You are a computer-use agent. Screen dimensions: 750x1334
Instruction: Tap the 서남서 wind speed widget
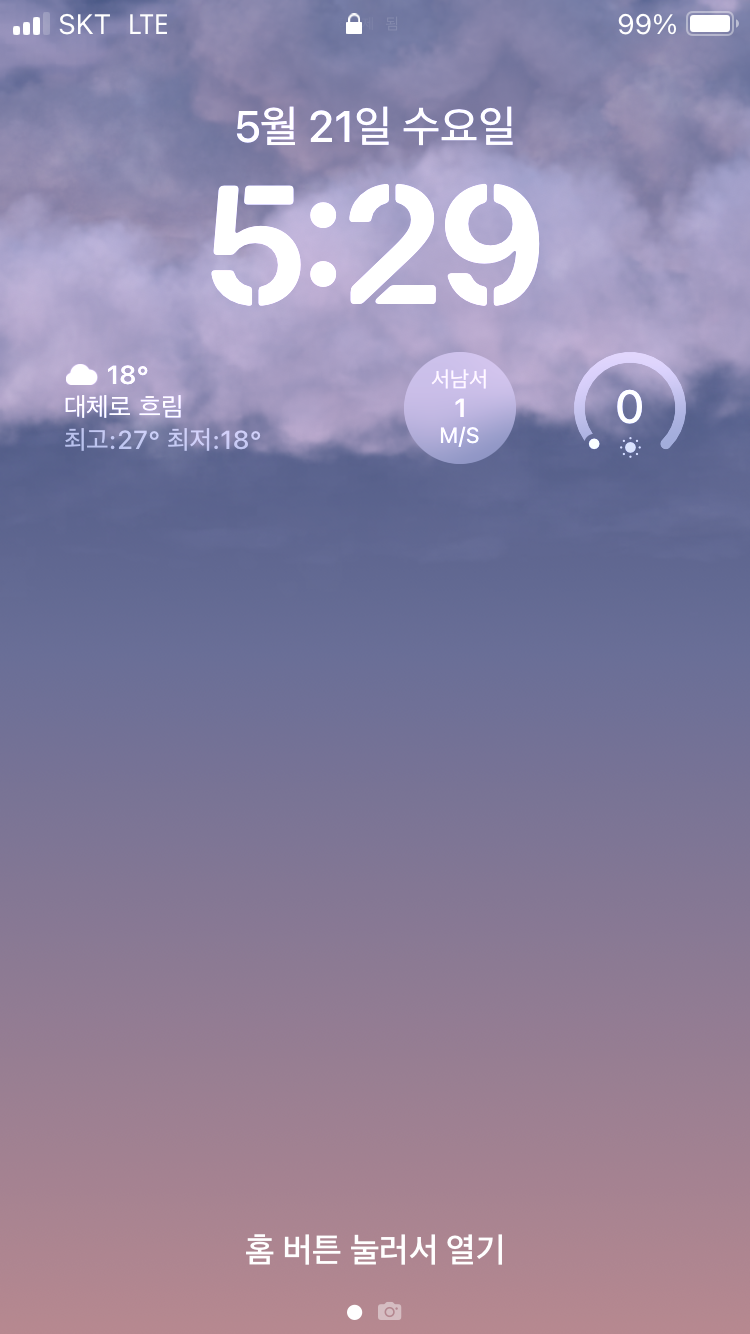(460, 408)
